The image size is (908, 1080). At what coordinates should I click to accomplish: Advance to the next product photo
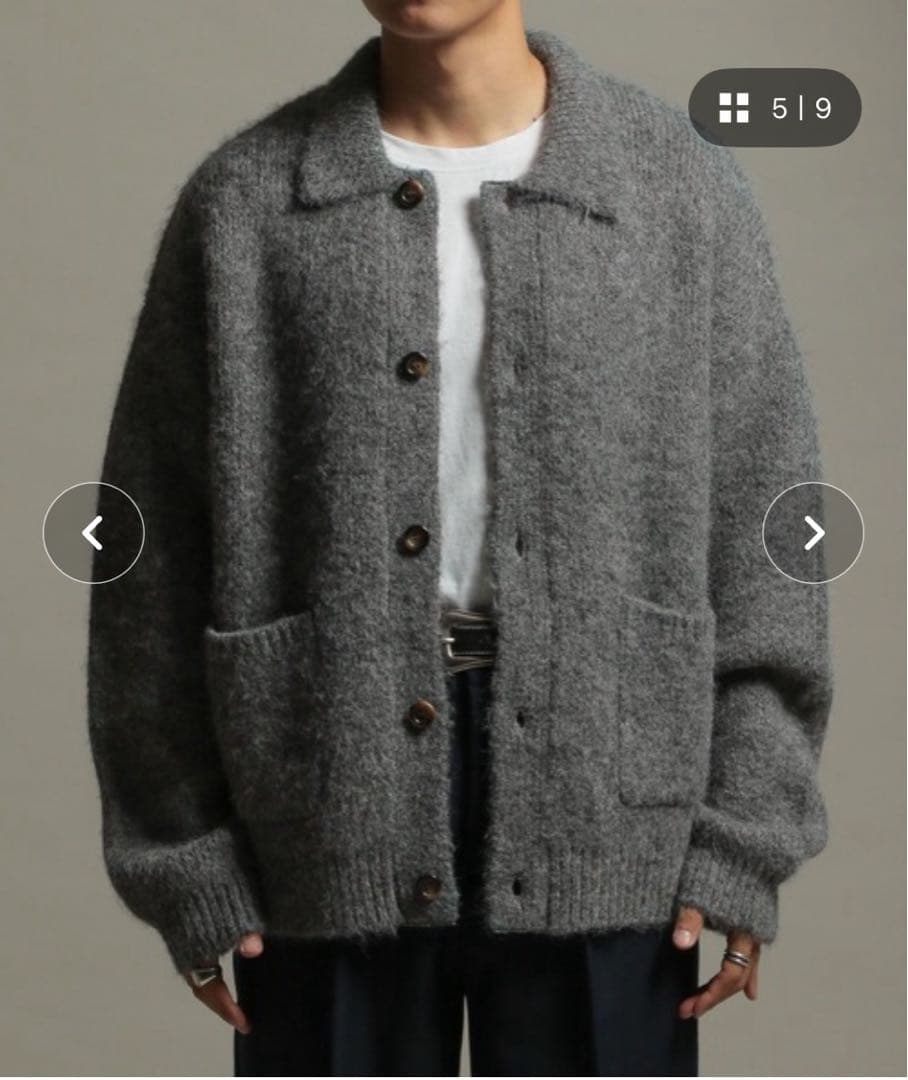click(813, 533)
